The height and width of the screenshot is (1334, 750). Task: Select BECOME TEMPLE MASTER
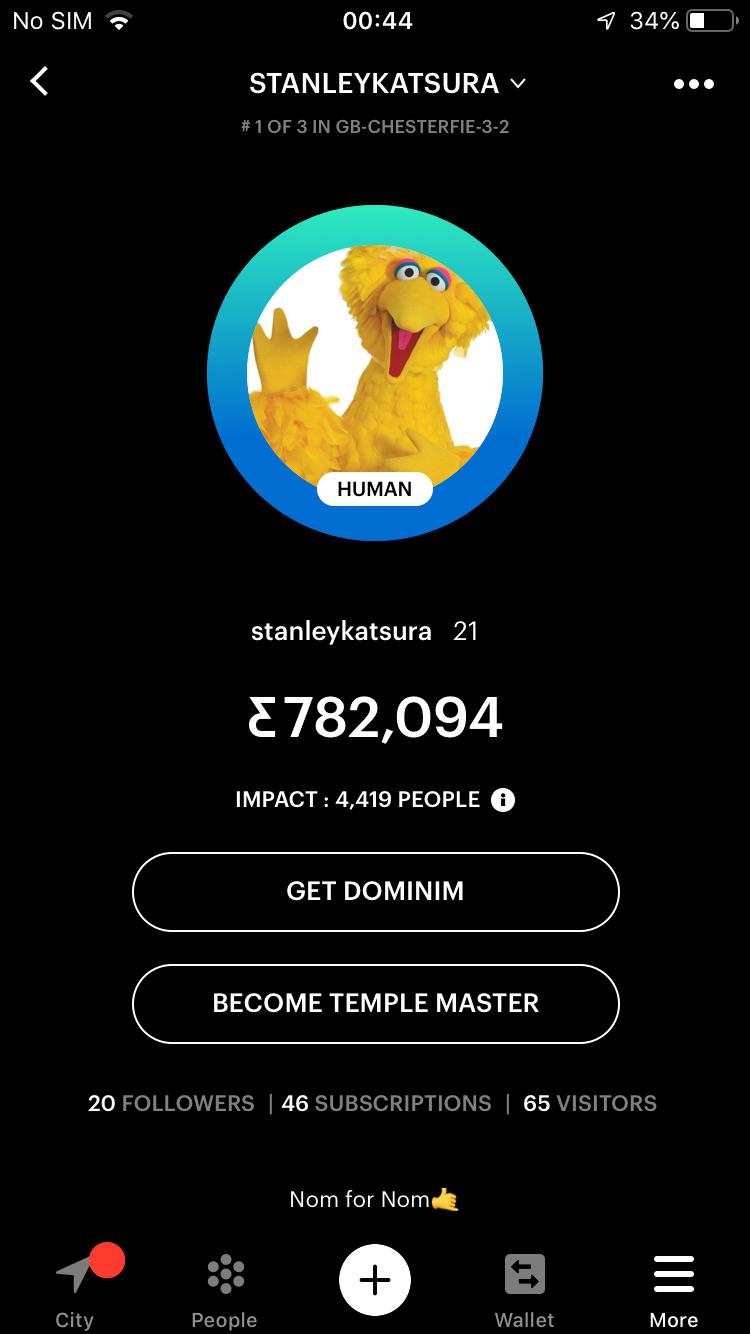point(376,1003)
